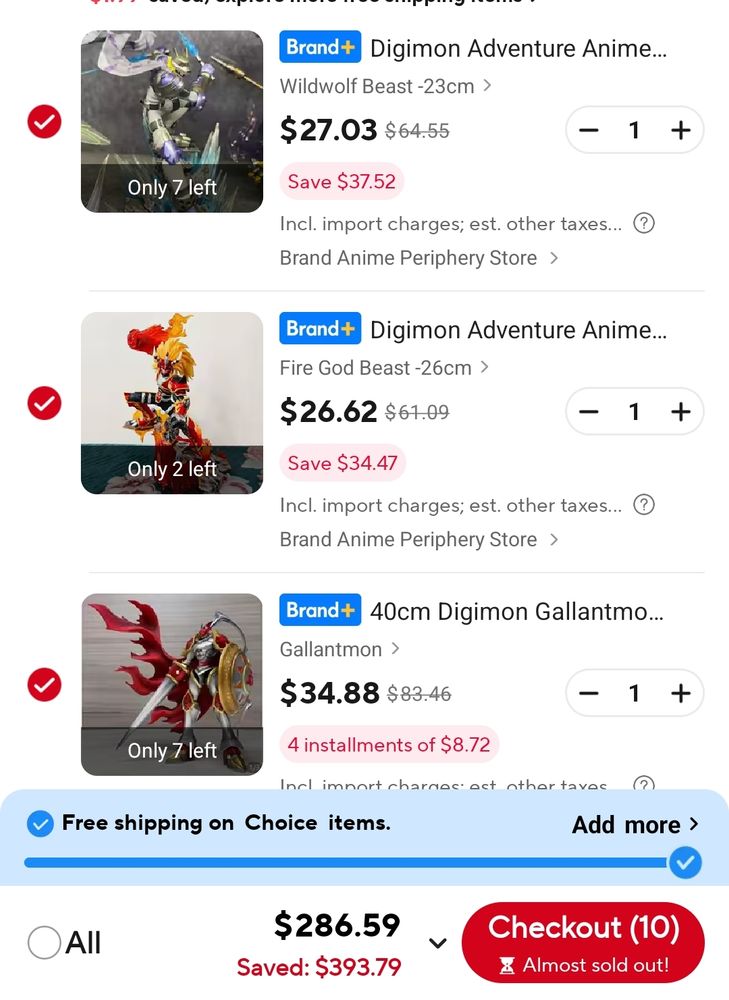Increase quantity of Fire God Beast figure
Viewport: 729px width, 1000px height.
pos(680,412)
